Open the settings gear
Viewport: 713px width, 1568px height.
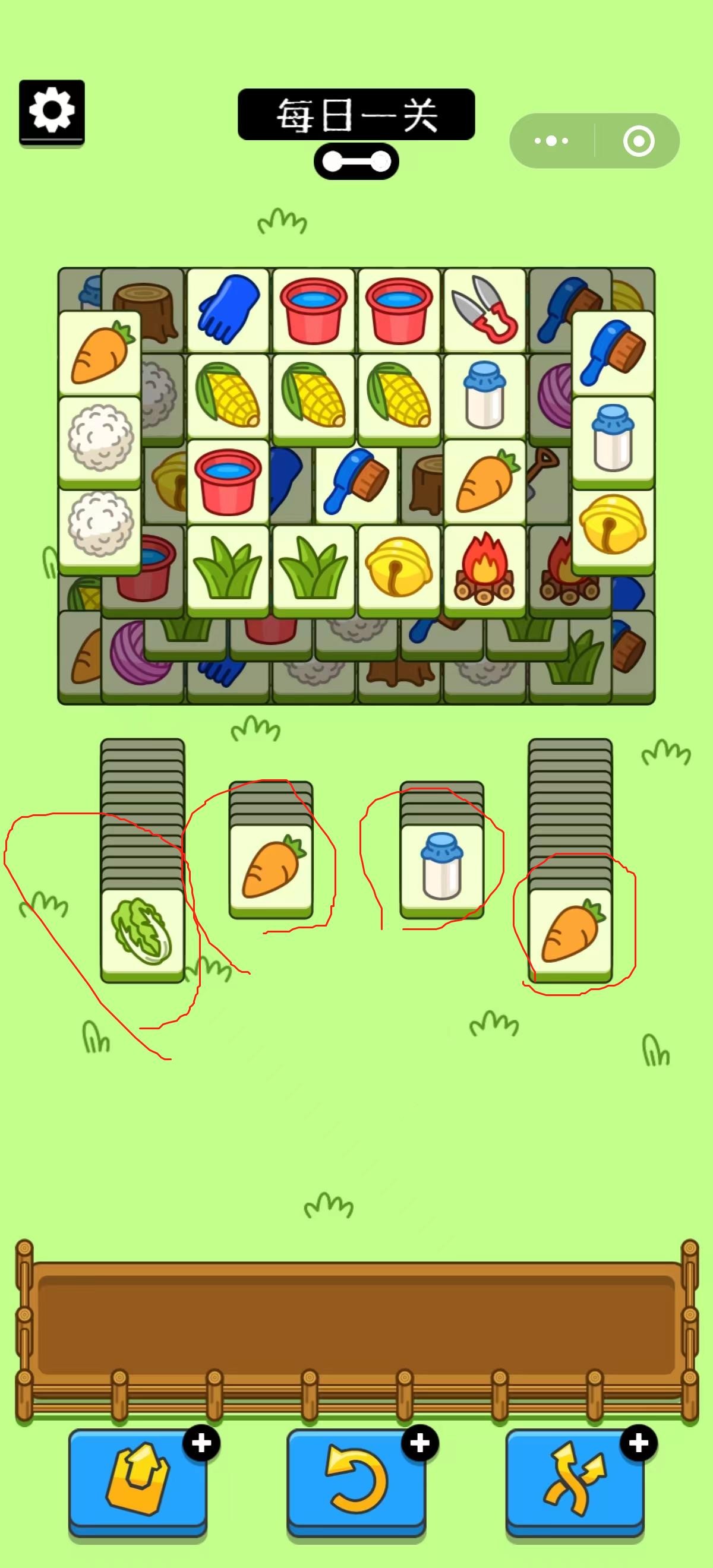pos(52,112)
